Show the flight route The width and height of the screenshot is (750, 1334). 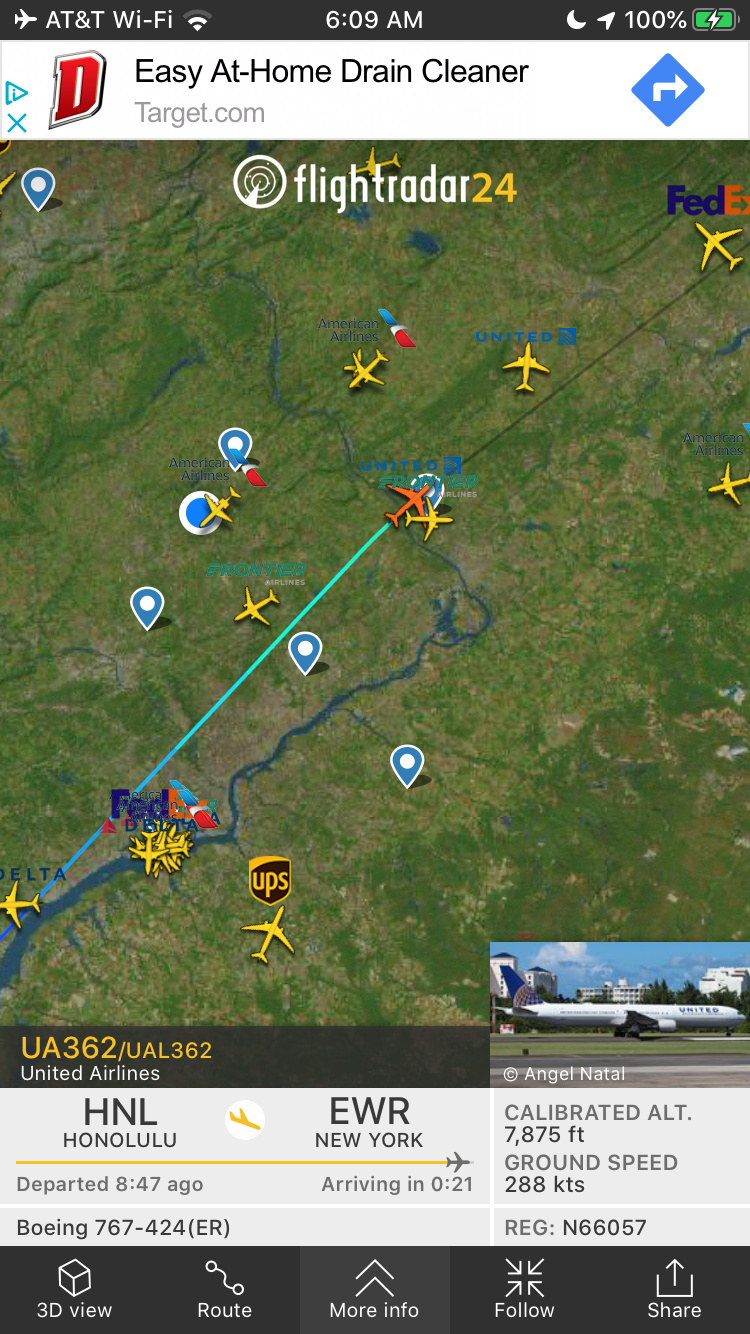[x=225, y=1290]
